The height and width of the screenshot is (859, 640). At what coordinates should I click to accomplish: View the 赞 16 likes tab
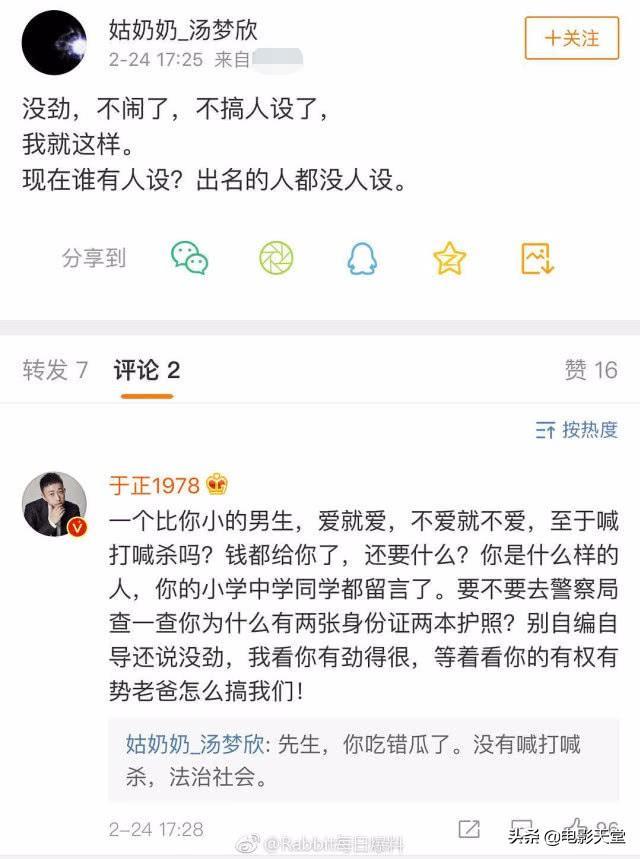click(x=591, y=371)
